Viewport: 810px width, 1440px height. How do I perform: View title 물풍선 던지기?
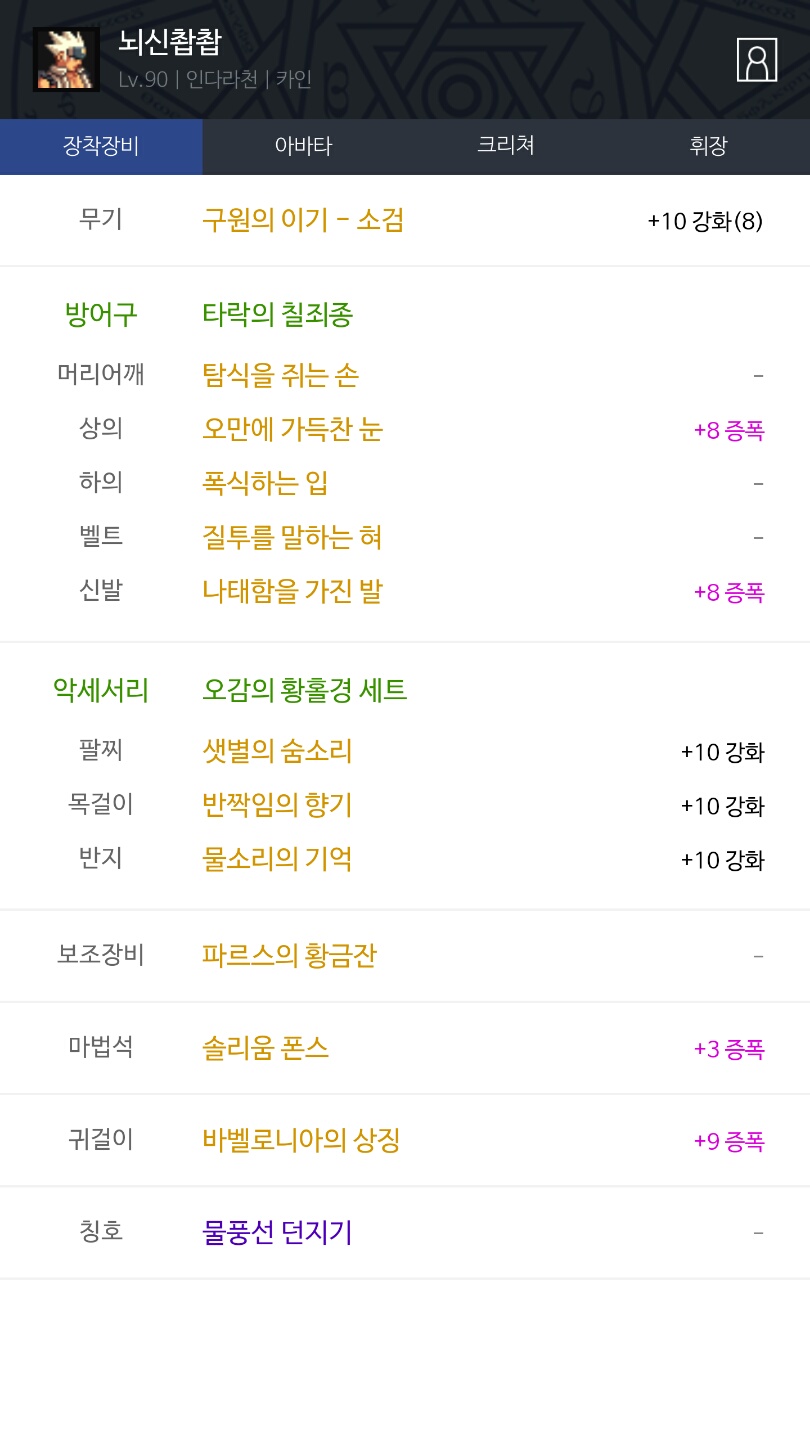click(x=277, y=1232)
